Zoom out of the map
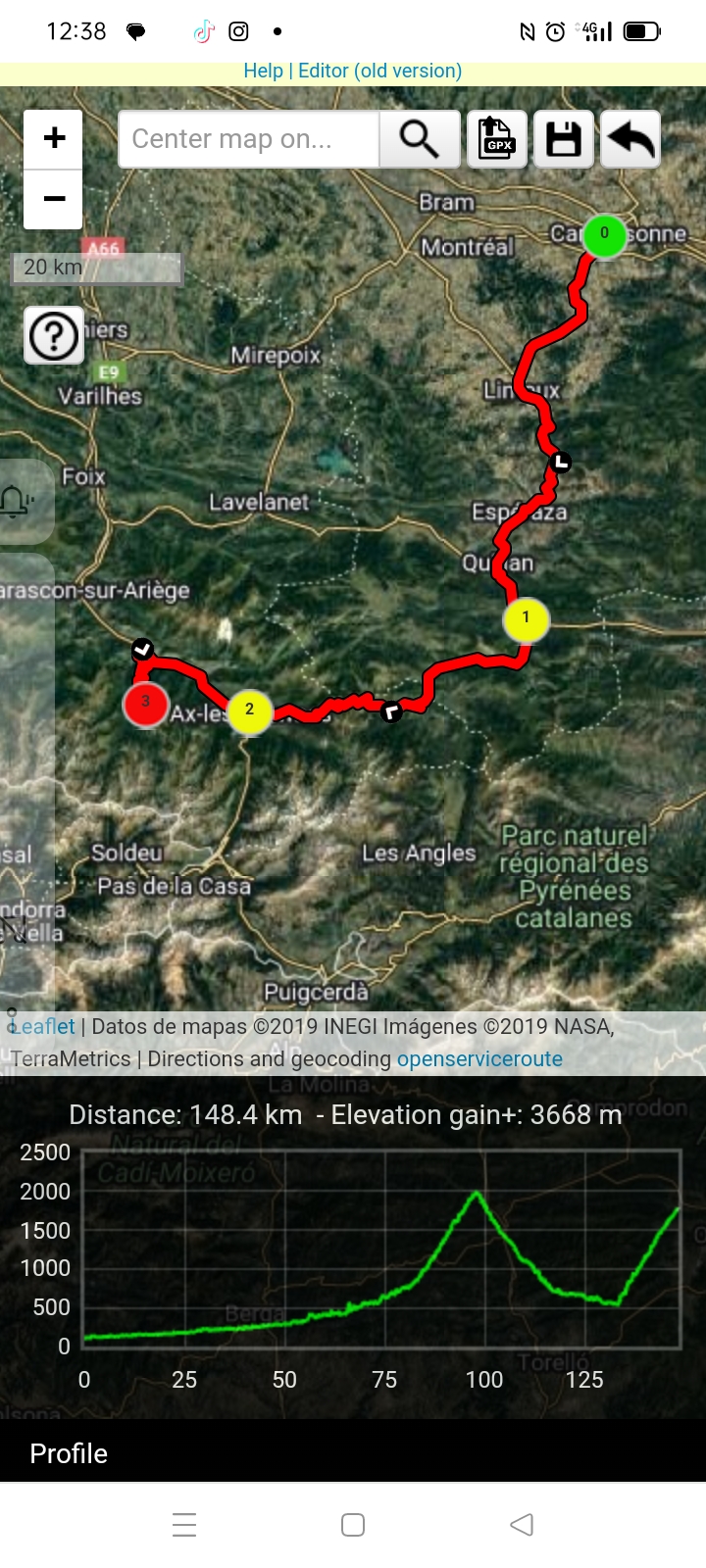This screenshot has width=706, height=1568. [x=54, y=199]
